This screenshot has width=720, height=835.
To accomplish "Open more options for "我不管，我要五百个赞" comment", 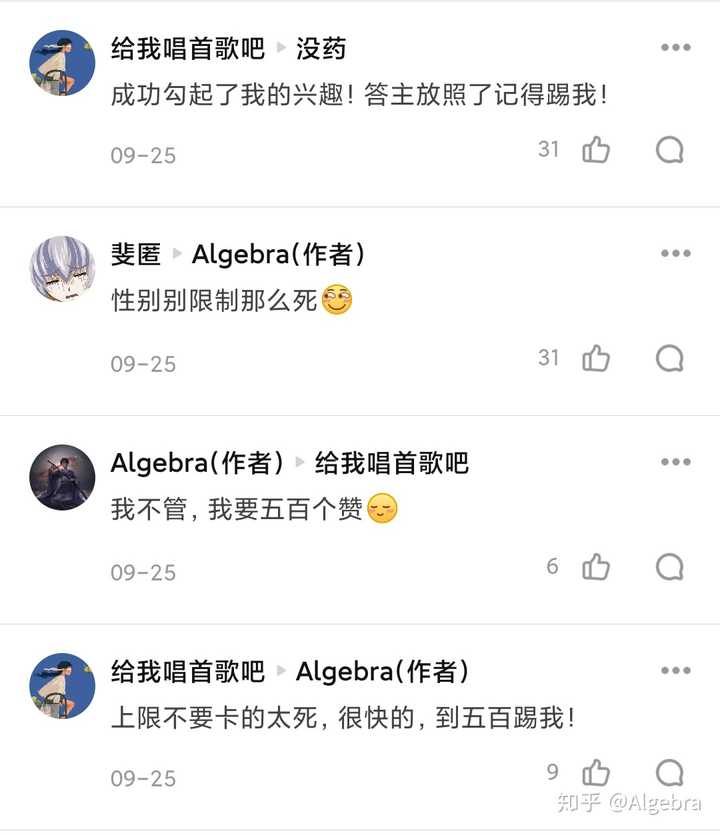I will pyautogui.click(x=675, y=462).
